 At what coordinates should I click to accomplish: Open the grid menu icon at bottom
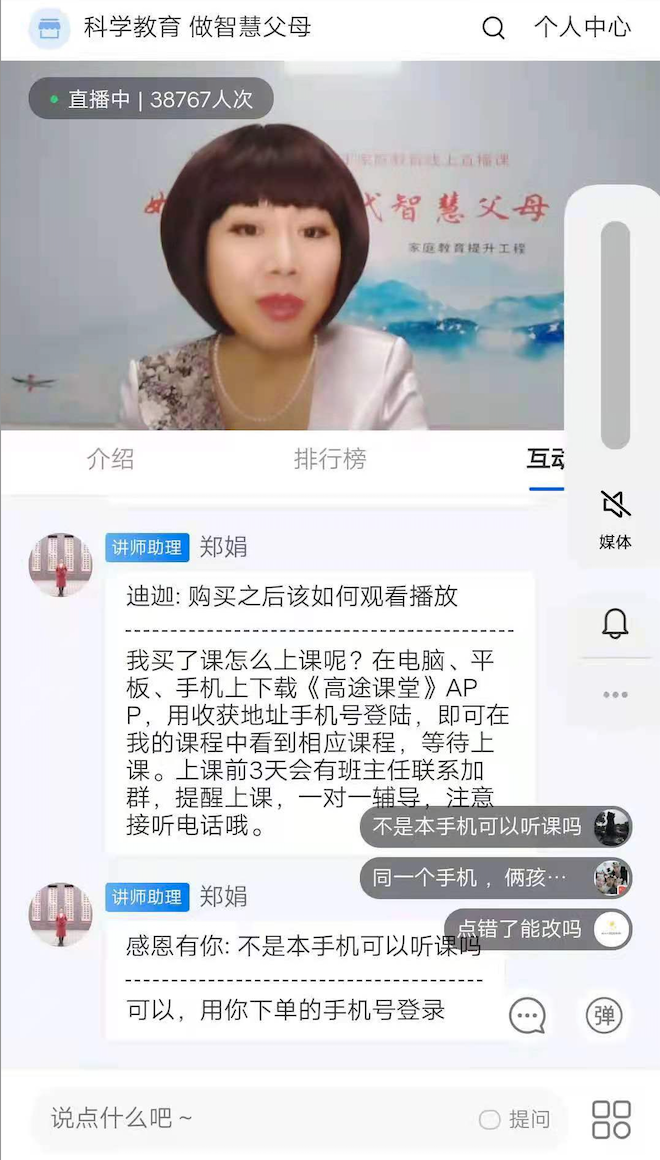tap(611, 1119)
